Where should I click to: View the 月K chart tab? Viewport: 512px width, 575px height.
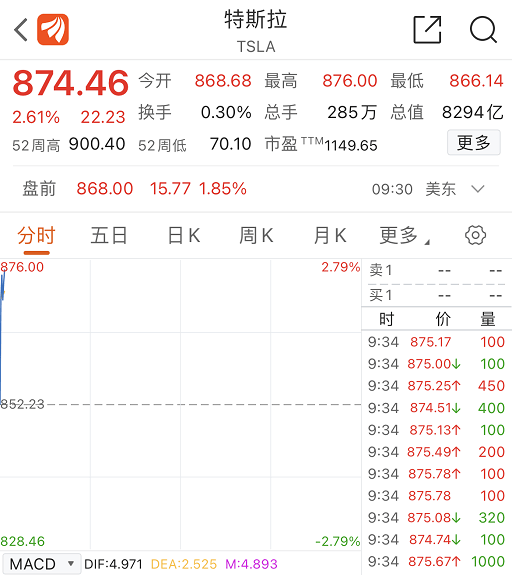click(330, 236)
